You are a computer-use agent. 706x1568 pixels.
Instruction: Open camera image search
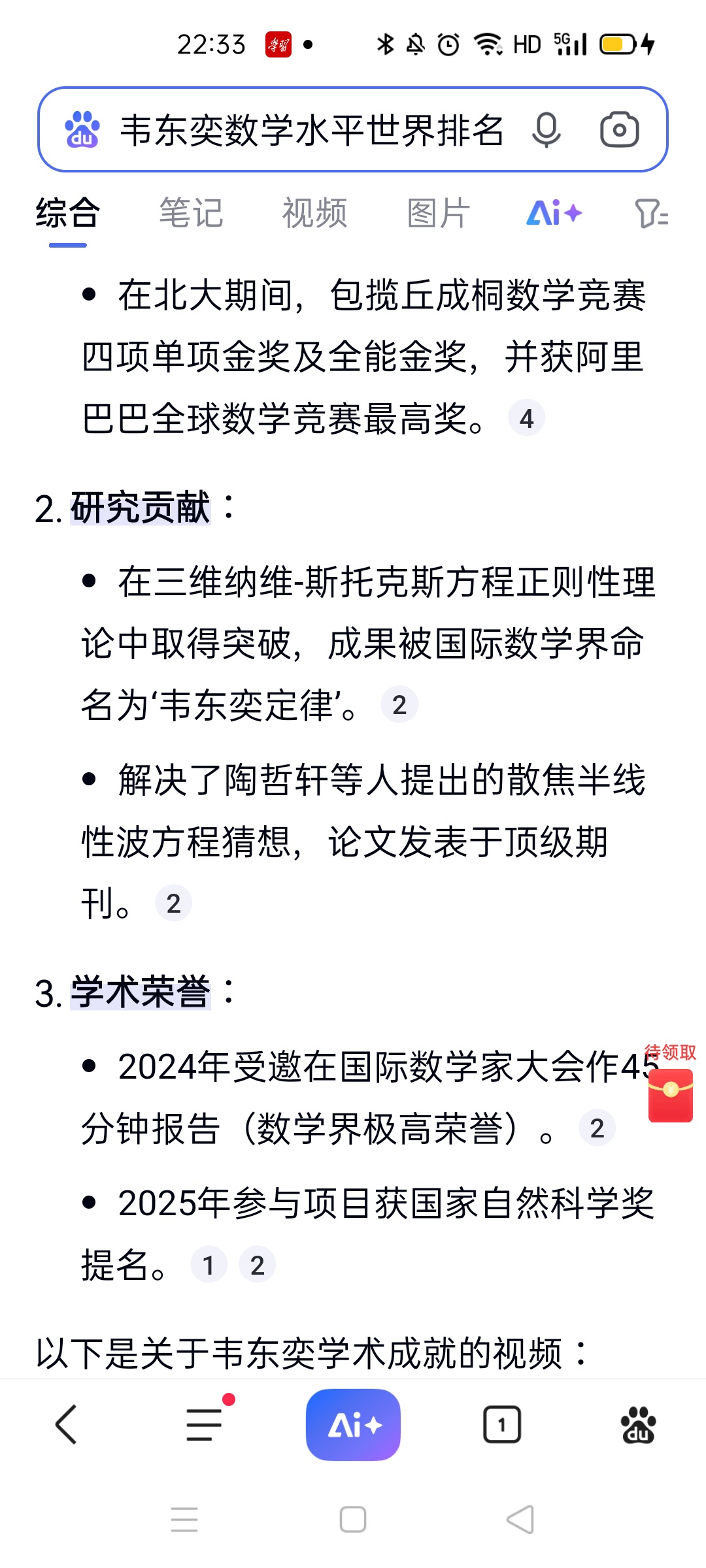pos(619,129)
